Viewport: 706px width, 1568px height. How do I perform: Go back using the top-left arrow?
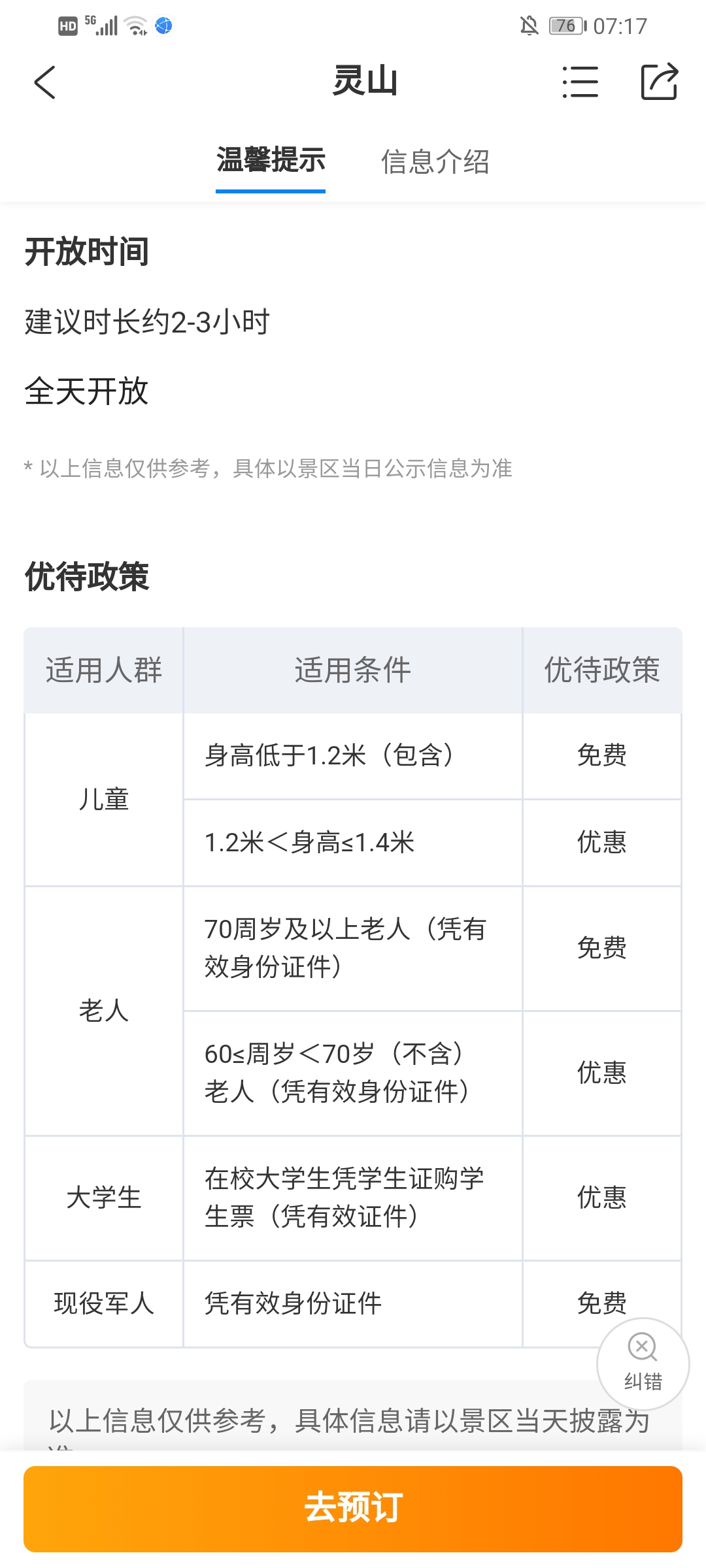coord(44,82)
